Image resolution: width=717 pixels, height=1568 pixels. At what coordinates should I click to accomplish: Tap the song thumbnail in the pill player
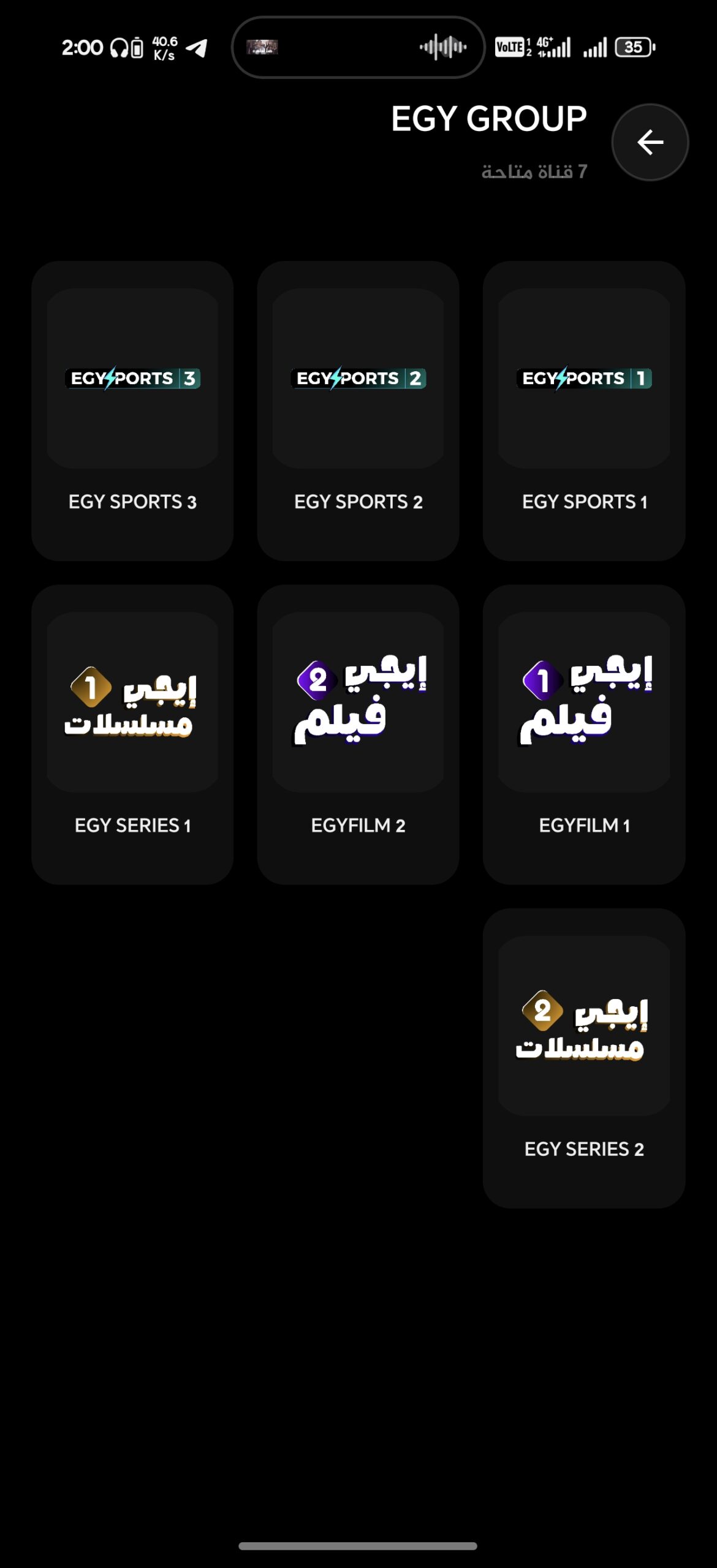[x=263, y=47]
